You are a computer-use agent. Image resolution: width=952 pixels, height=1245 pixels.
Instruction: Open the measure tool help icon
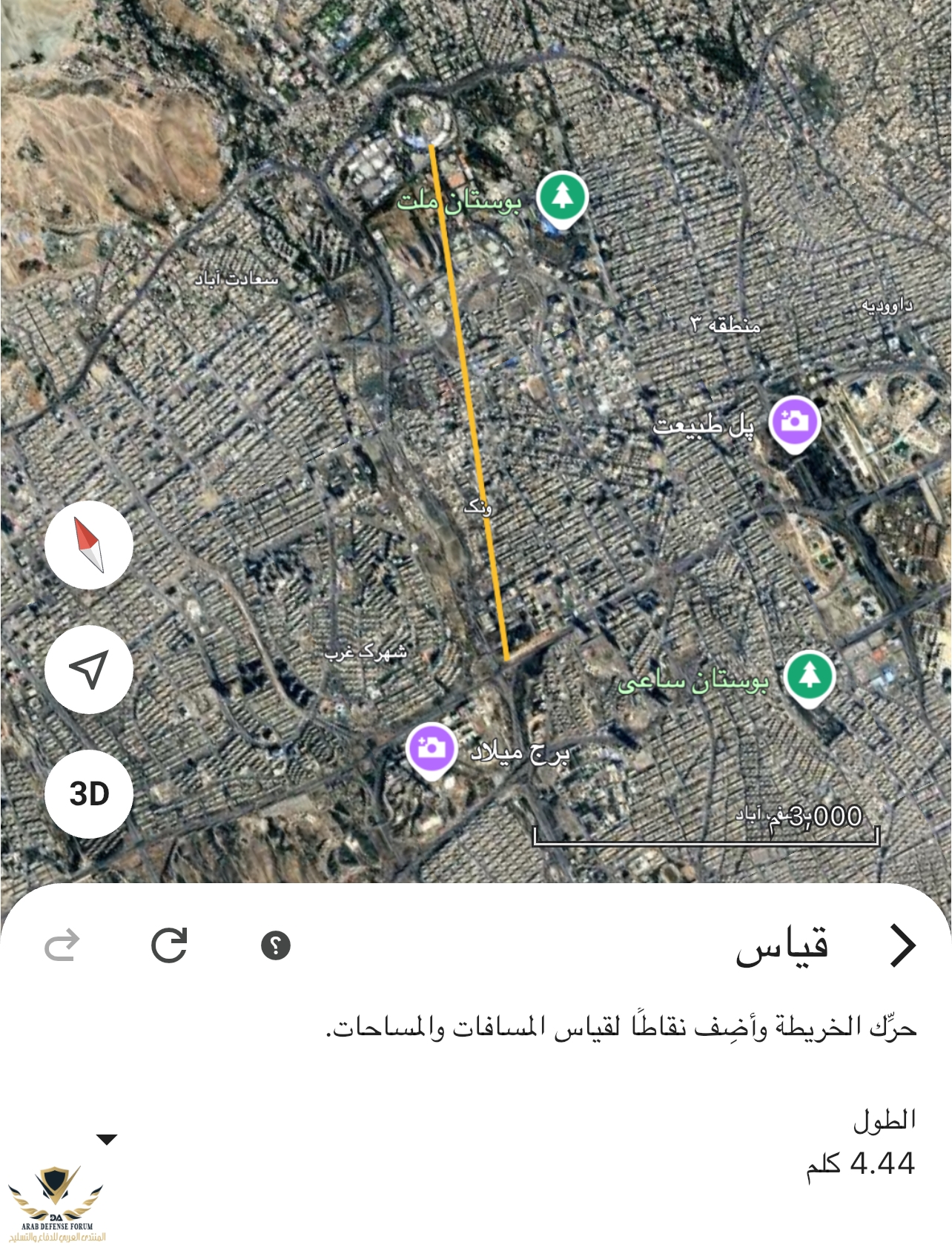coord(276,945)
